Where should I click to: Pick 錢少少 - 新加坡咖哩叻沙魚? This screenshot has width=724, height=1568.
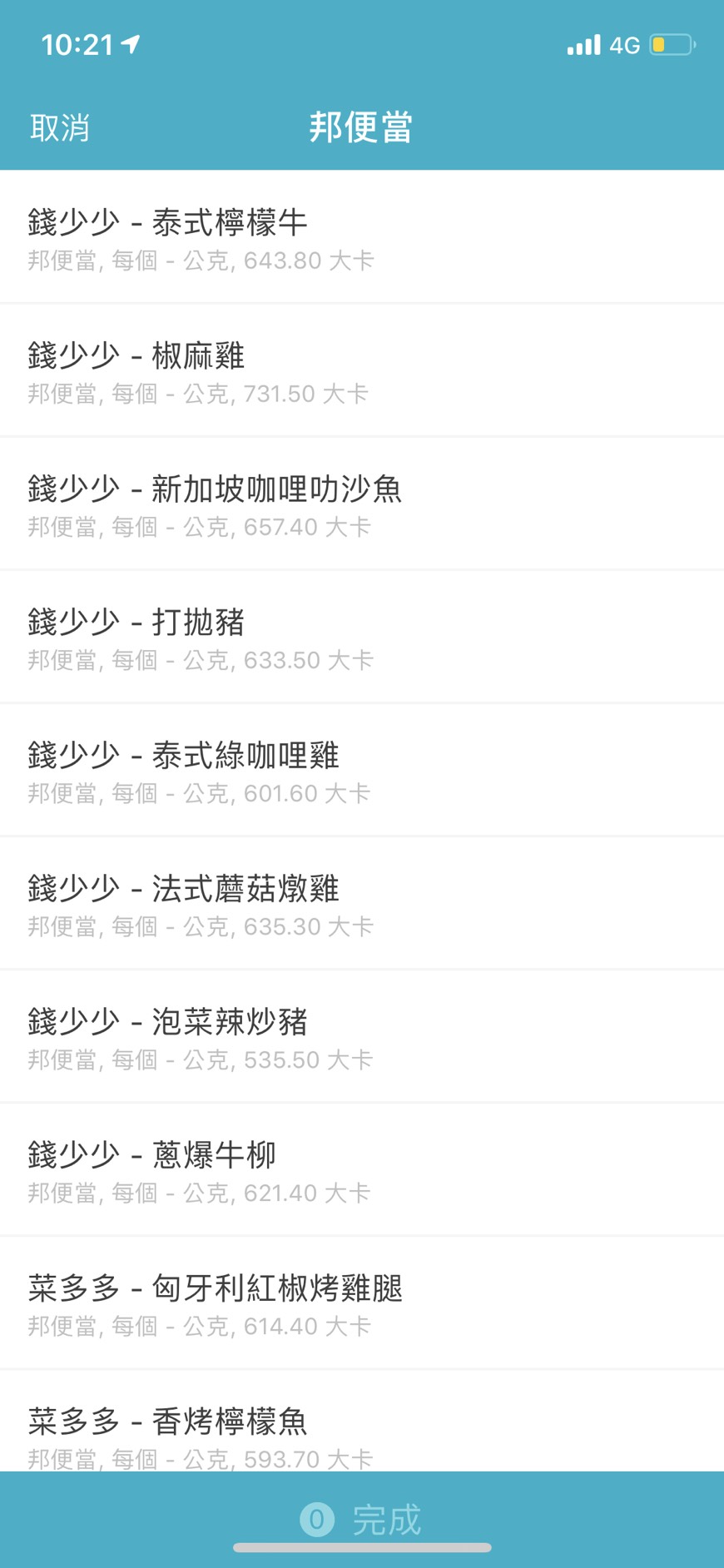[x=361, y=504]
